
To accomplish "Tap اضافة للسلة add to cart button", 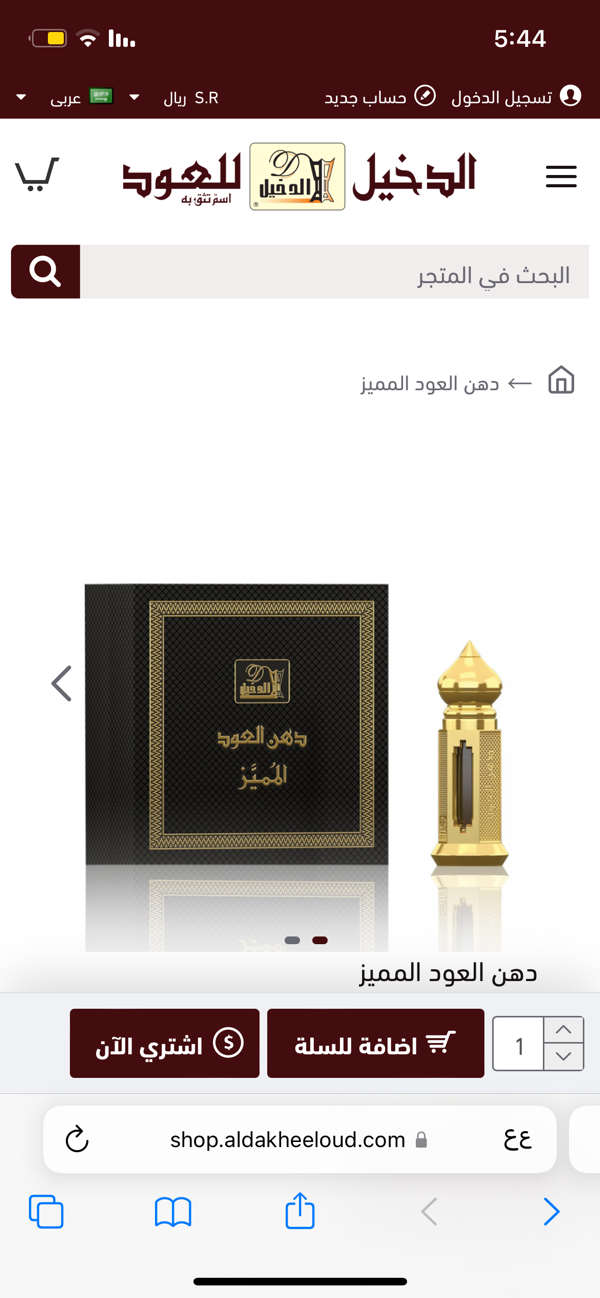I will point(375,1044).
